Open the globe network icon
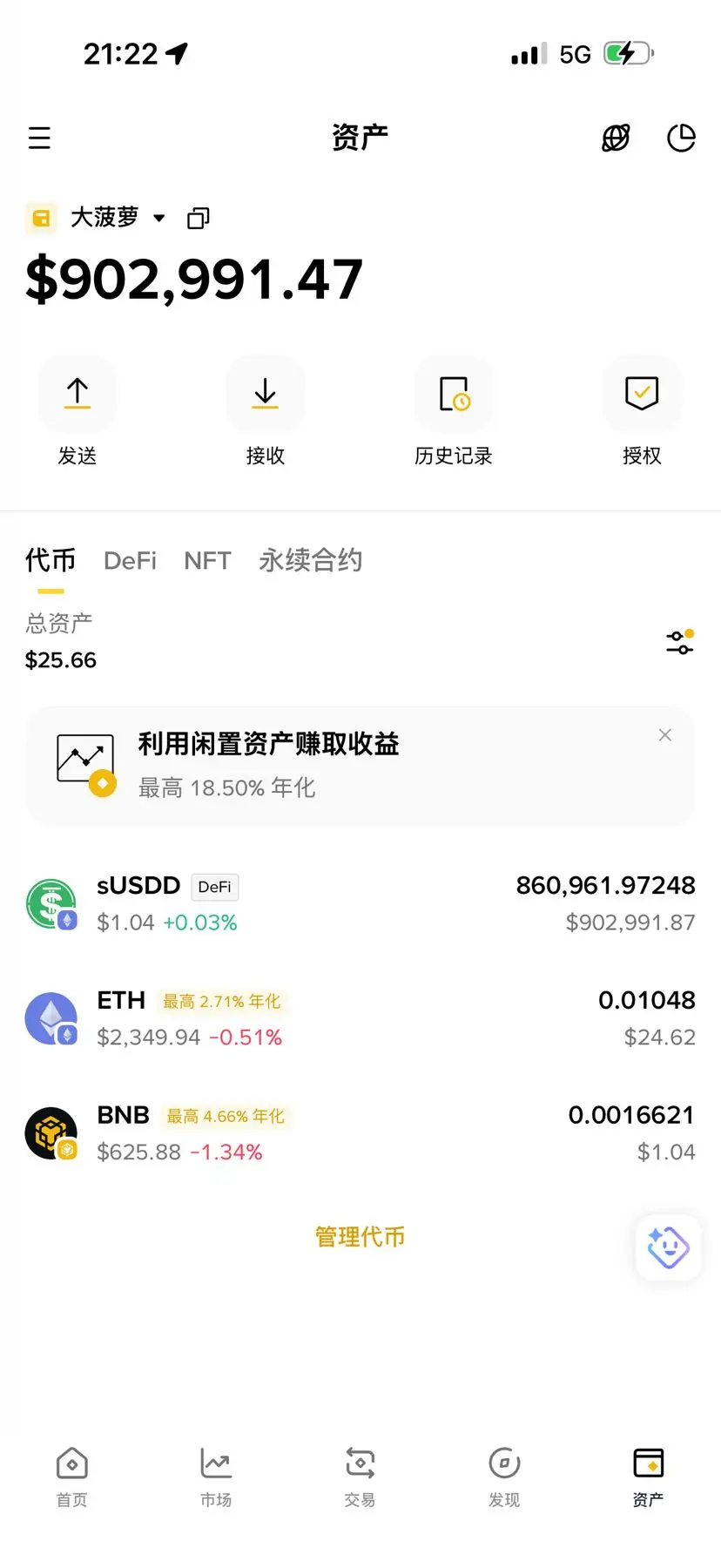Image resolution: width=721 pixels, height=1568 pixels. 616,138
